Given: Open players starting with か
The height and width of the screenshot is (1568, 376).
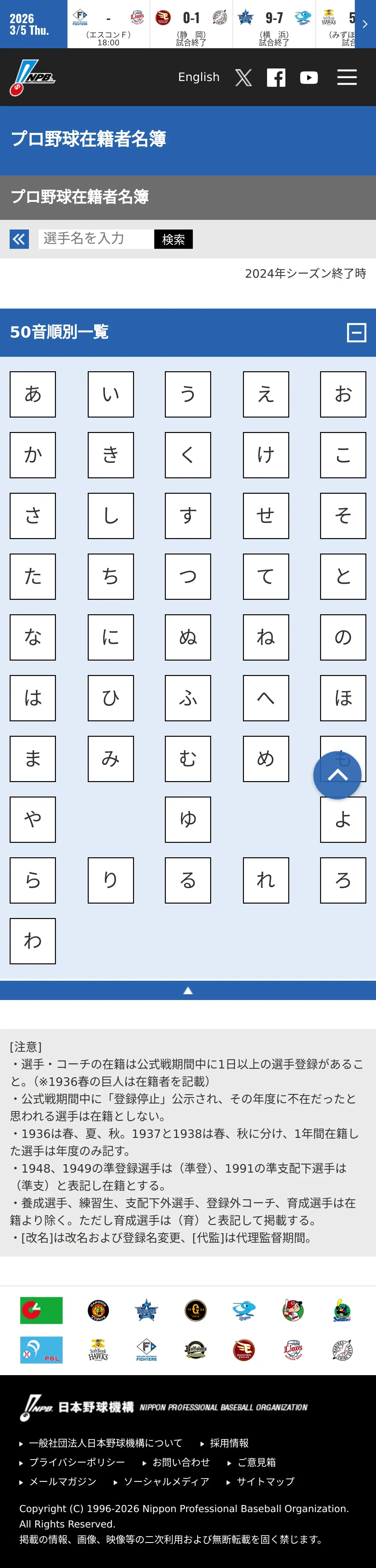Looking at the screenshot, I should coord(33,455).
